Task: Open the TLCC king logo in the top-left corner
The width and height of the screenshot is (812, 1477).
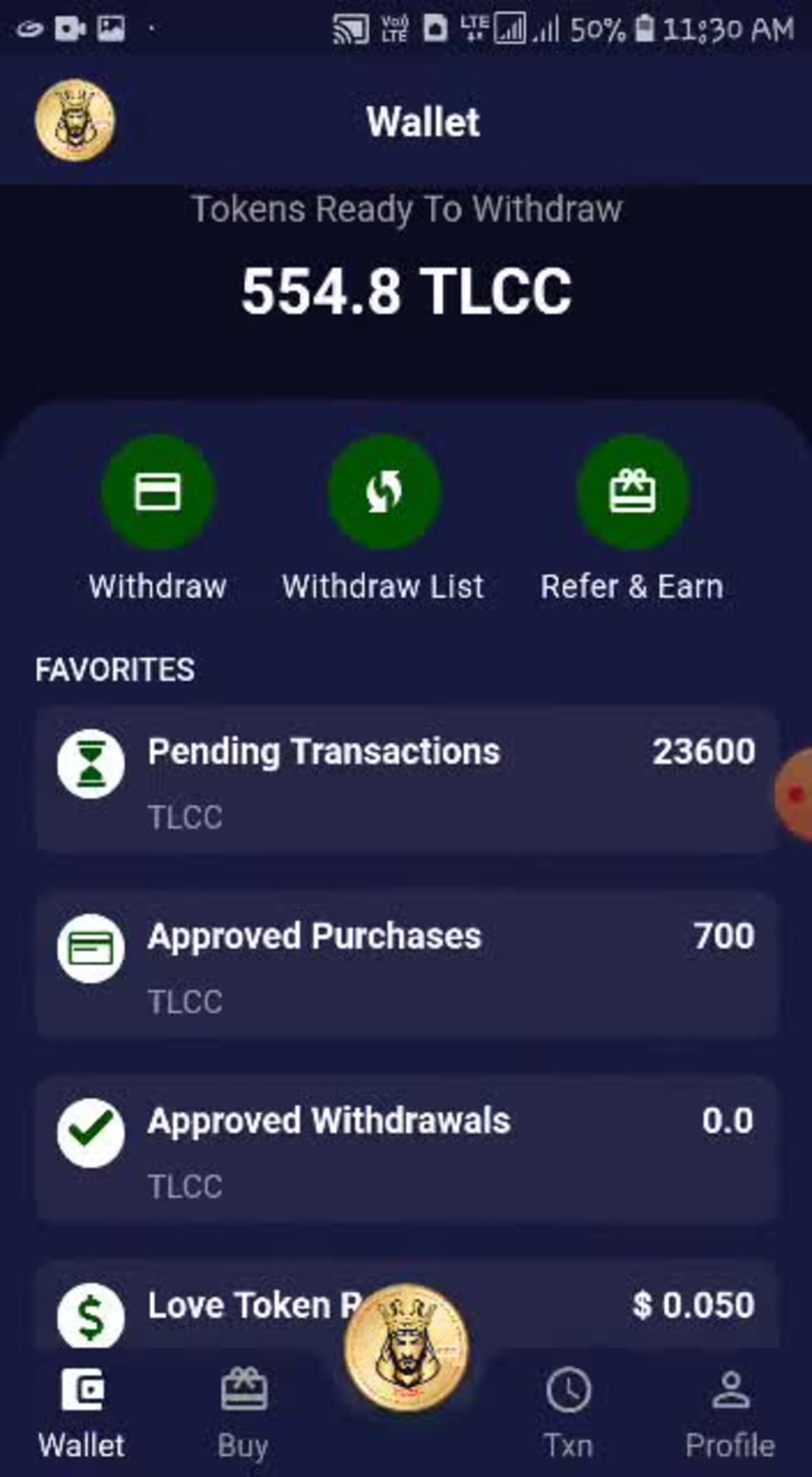Action: click(x=75, y=120)
